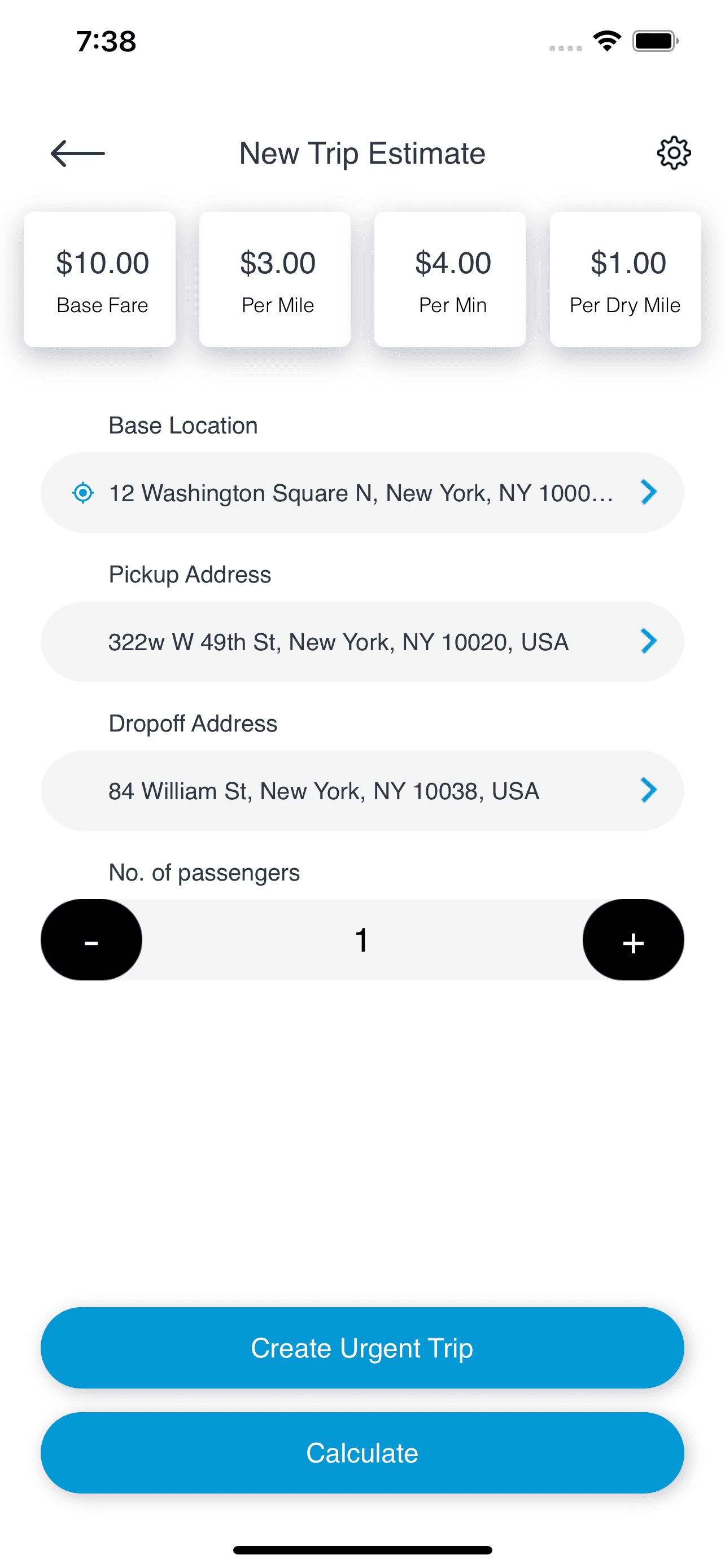Calculate the trip estimate
725x1568 pixels.
click(x=361, y=1452)
